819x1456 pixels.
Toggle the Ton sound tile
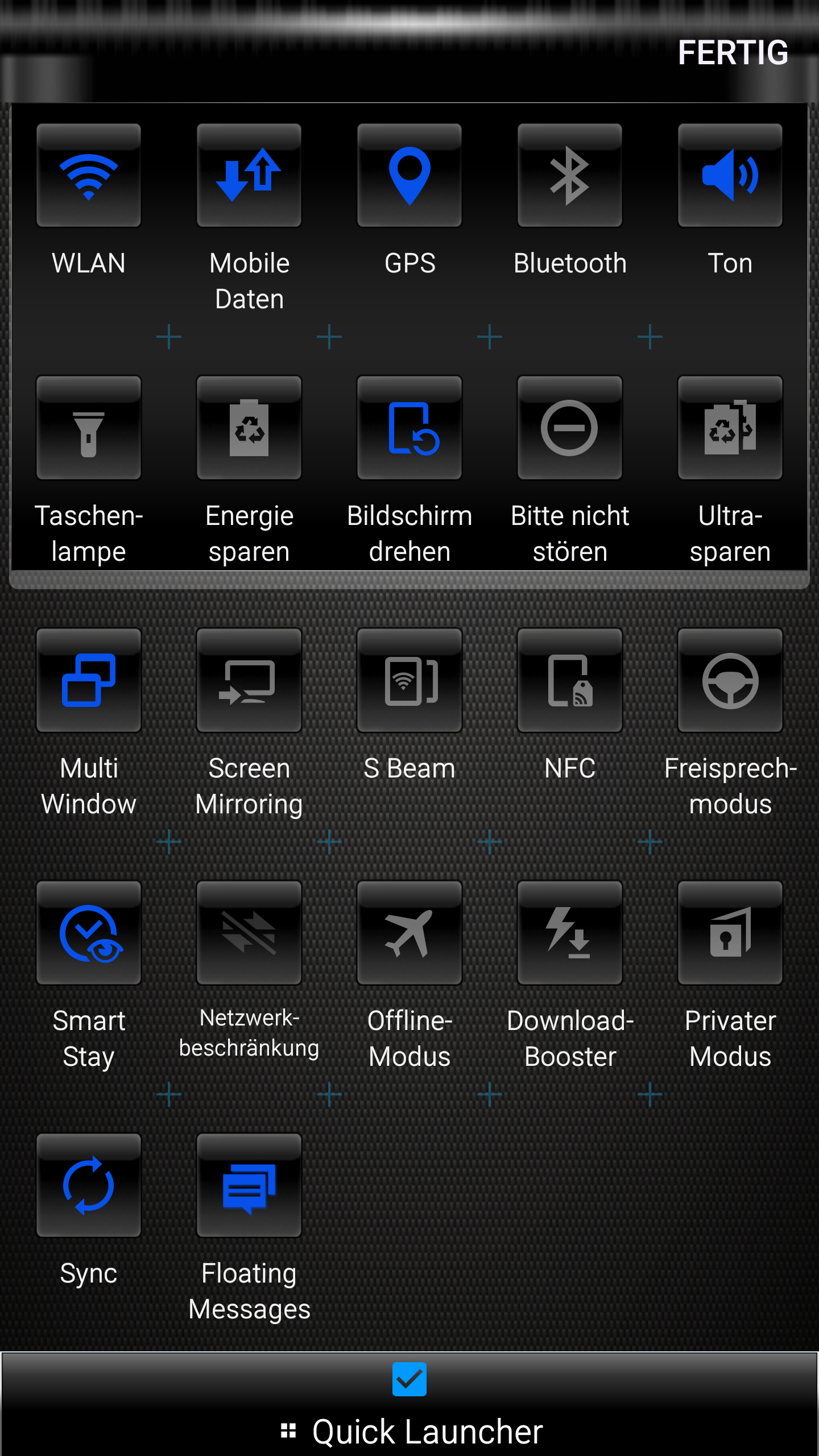pos(730,176)
